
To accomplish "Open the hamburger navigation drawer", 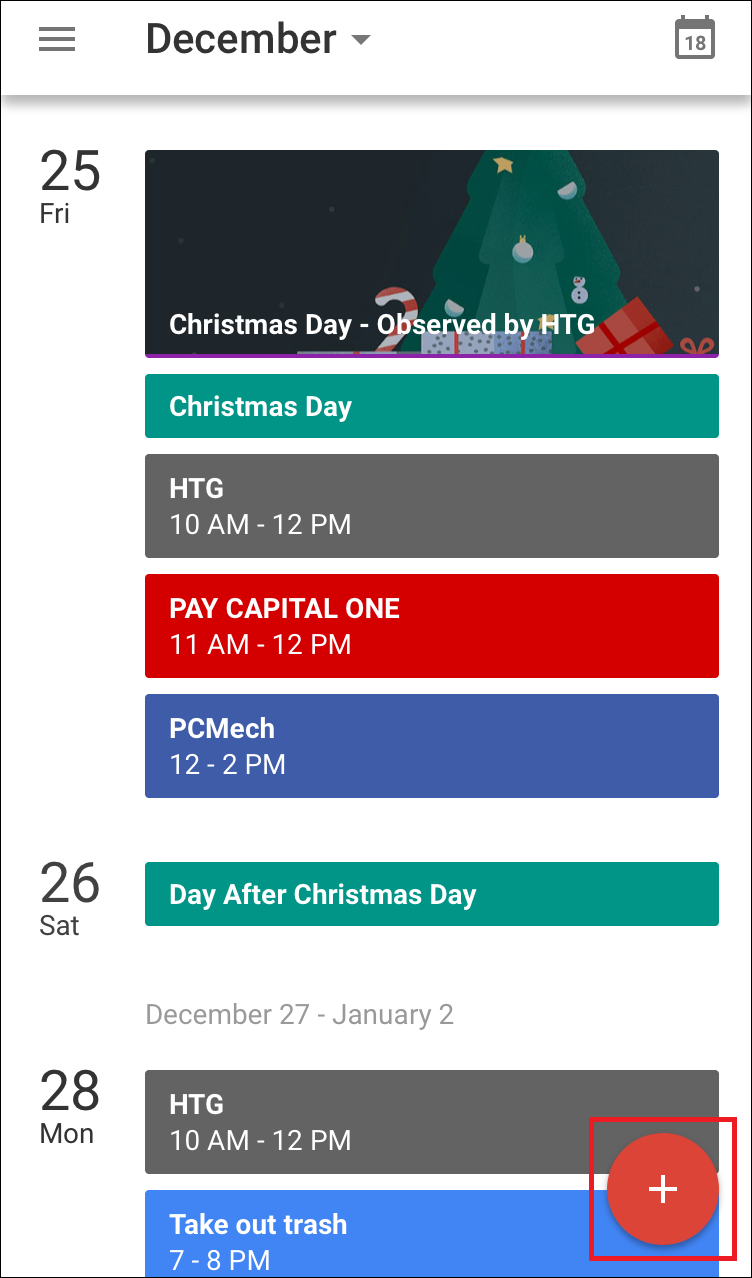I will pos(57,40).
